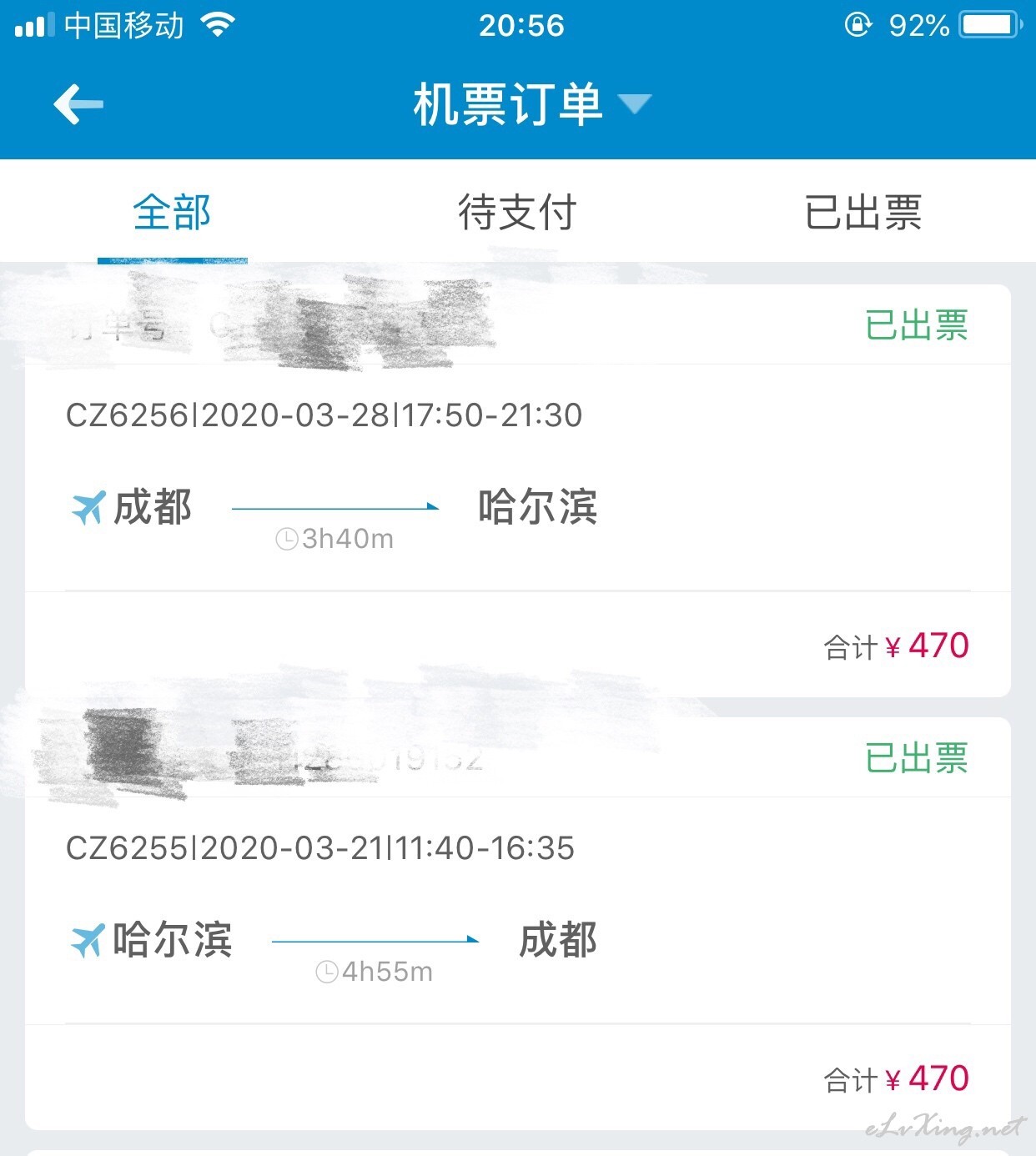
Task: Go back using the arrow icon
Action: tap(78, 104)
